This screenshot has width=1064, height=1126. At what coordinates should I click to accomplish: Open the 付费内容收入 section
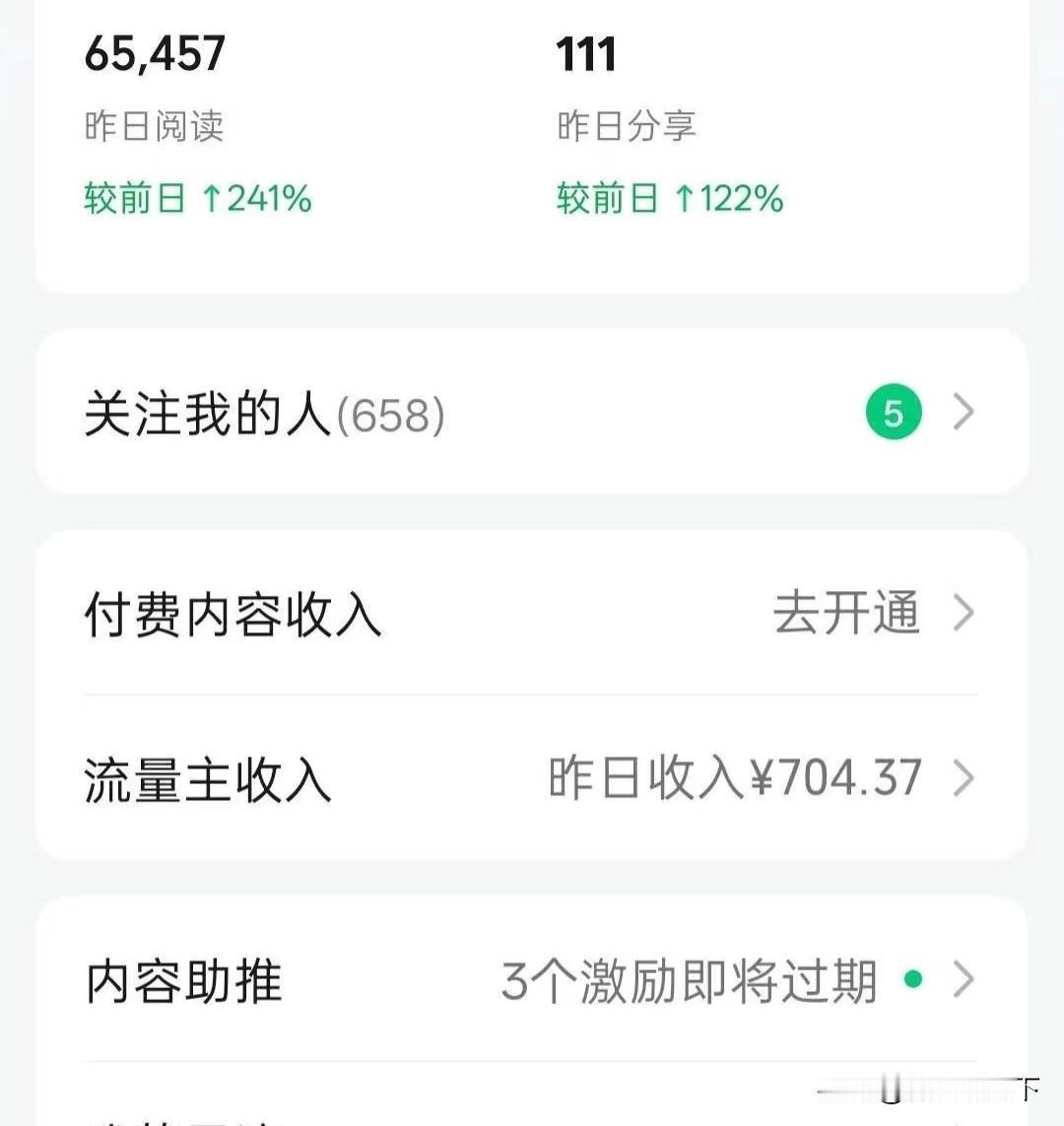point(233,613)
